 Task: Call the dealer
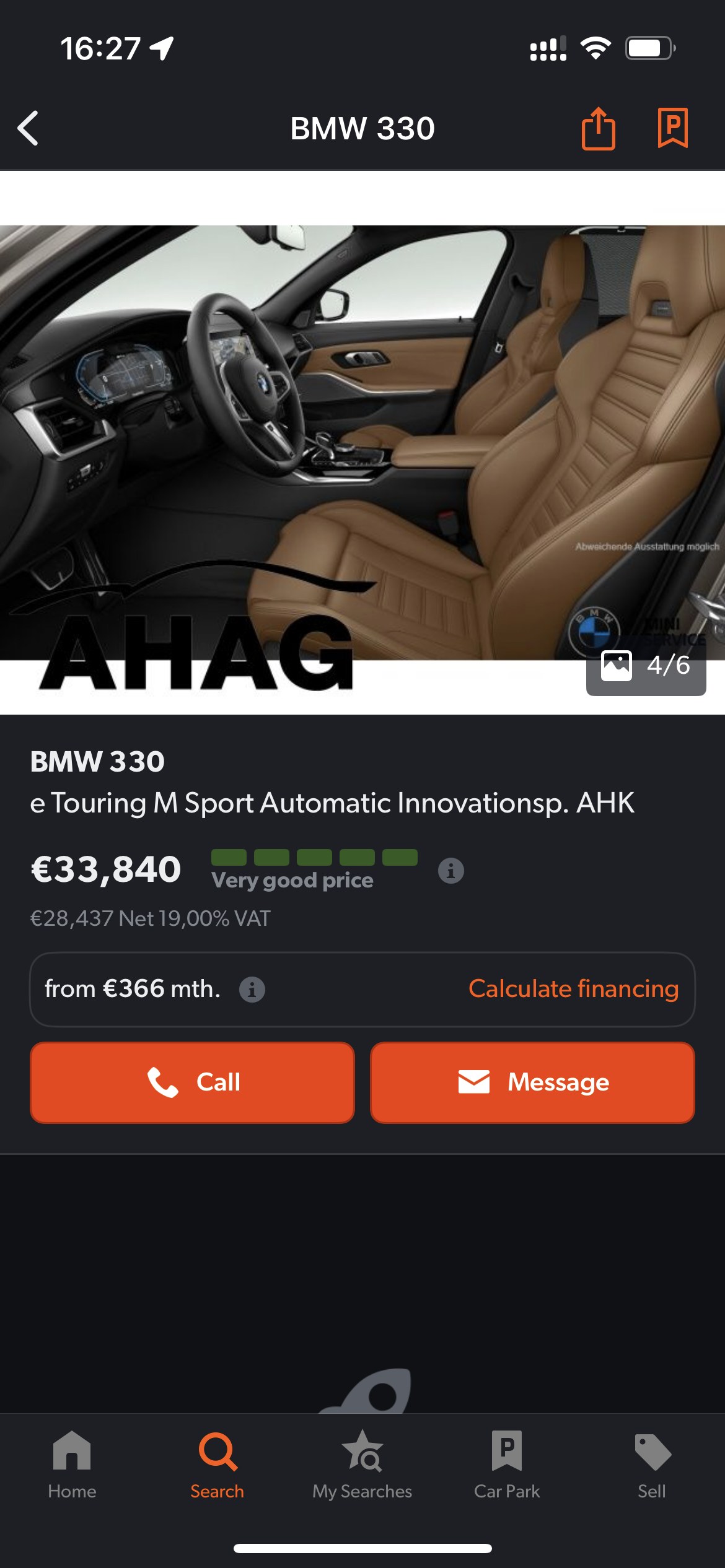pyautogui.click(x=192, y=1082)
